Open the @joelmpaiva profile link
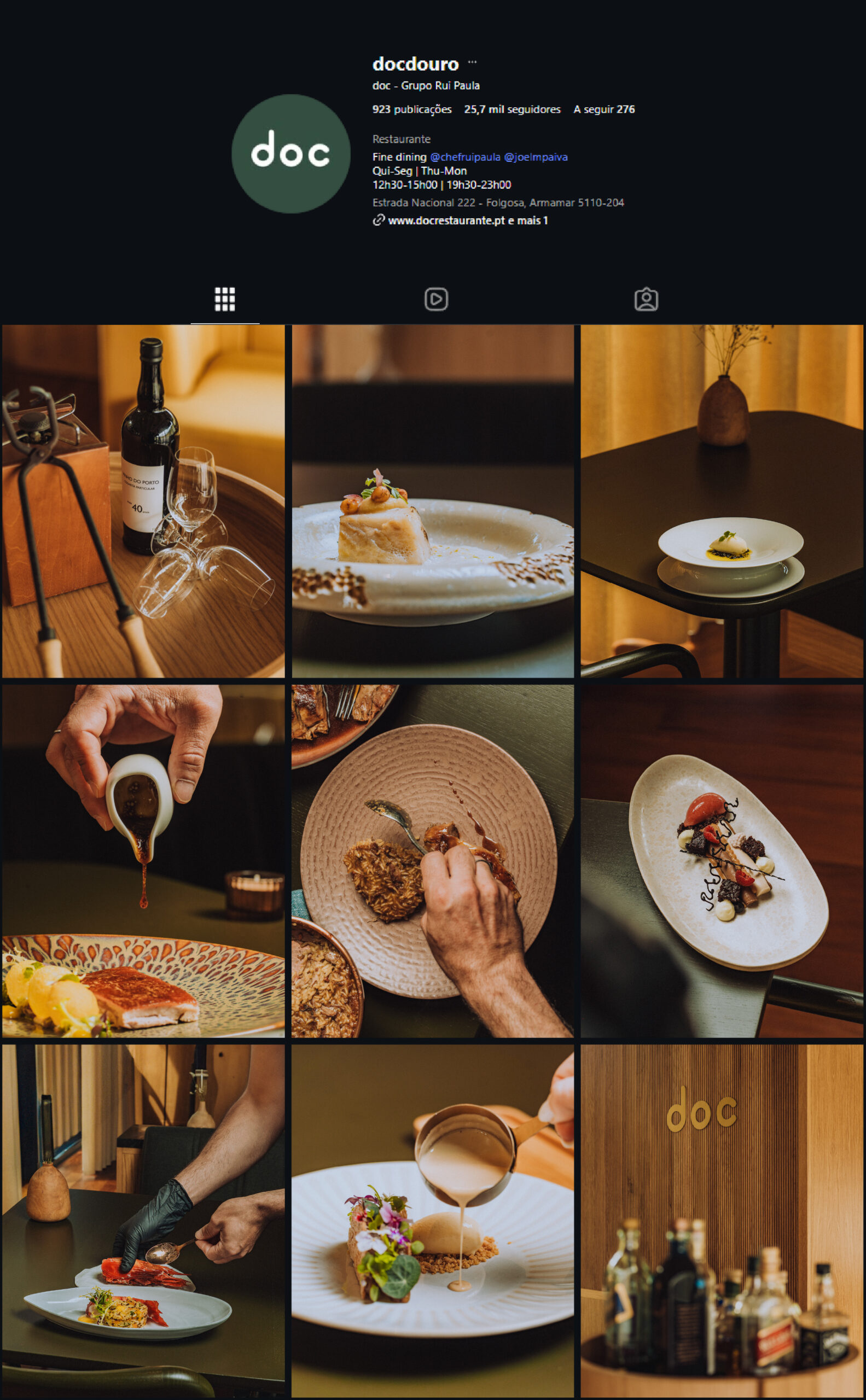The height and width of the screenshot is (1400, 866). click(x=536, y=157)
